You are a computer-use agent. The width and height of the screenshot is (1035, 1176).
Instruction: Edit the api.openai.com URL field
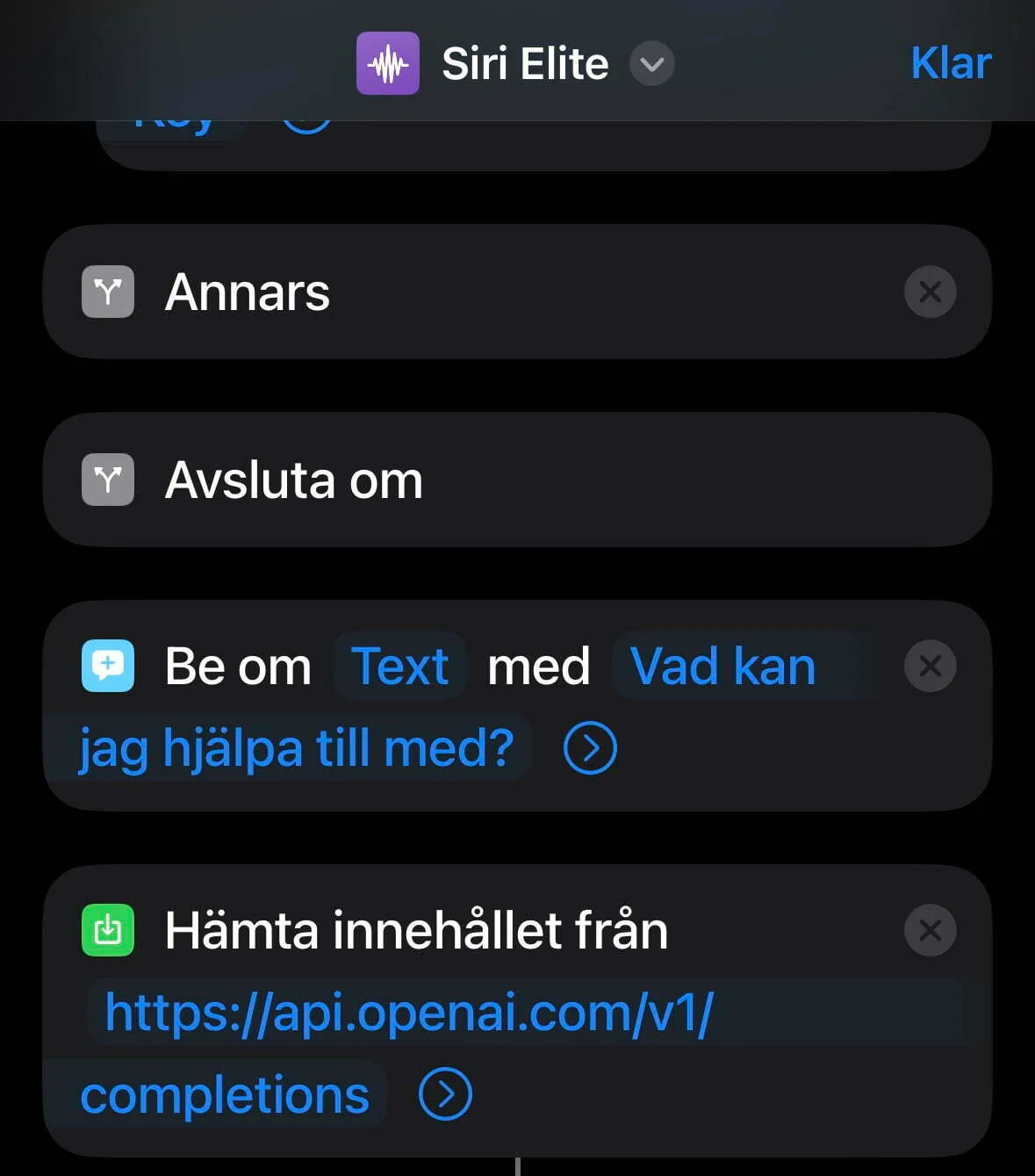[409, 1013]
